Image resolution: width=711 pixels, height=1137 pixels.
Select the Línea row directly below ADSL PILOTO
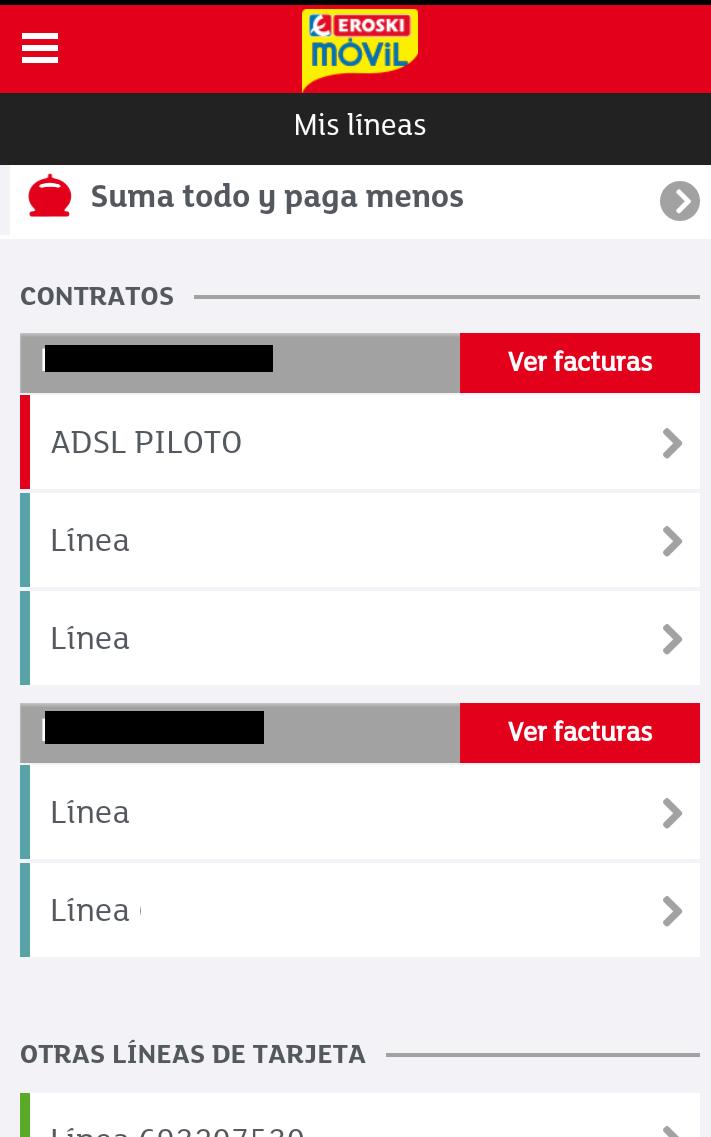pyautogui.click(x=360, y=540)
